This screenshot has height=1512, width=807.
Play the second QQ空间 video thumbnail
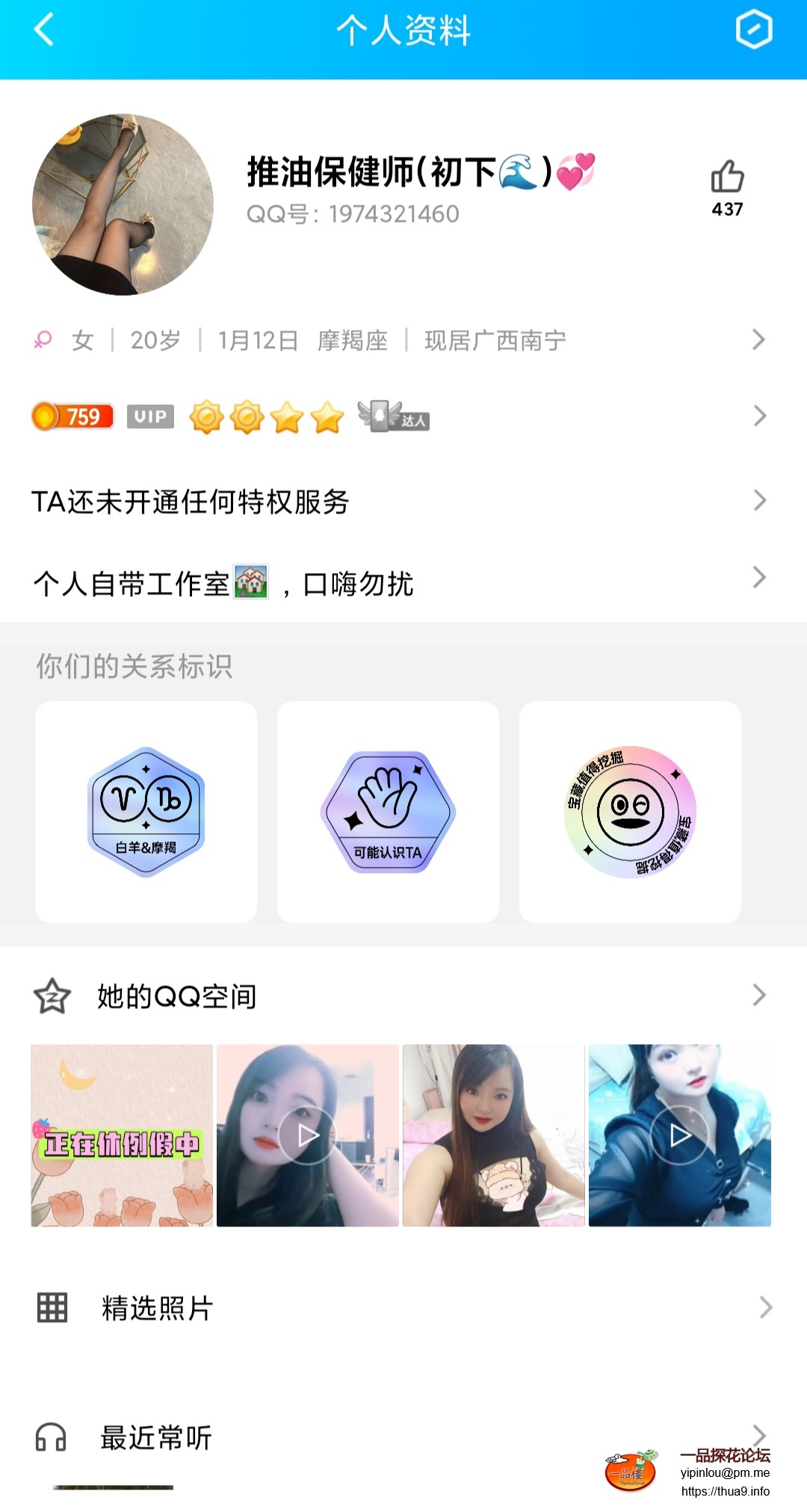tap(308, 1135)
